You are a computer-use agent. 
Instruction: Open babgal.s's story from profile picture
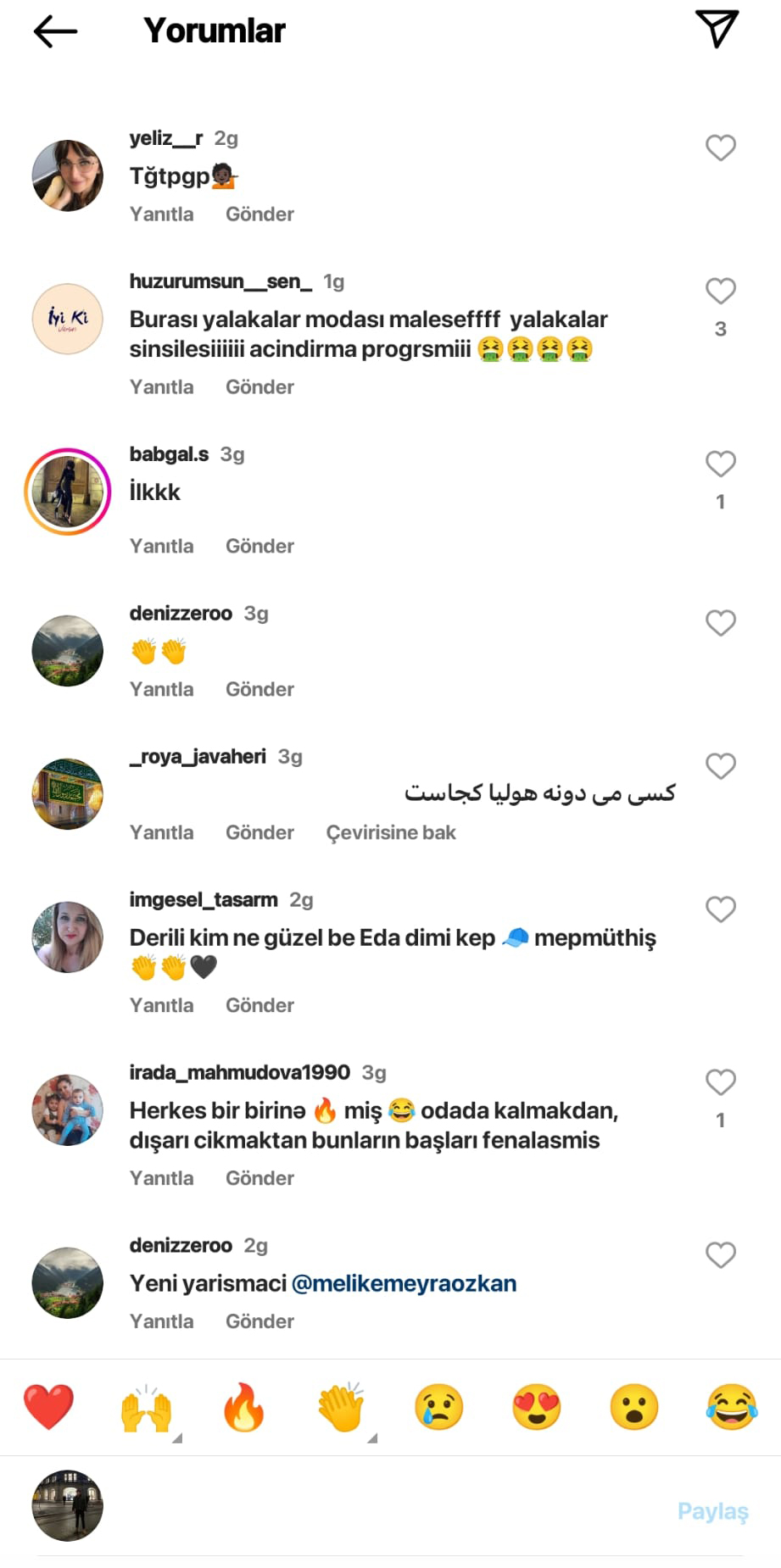click(x=68, y=492)
